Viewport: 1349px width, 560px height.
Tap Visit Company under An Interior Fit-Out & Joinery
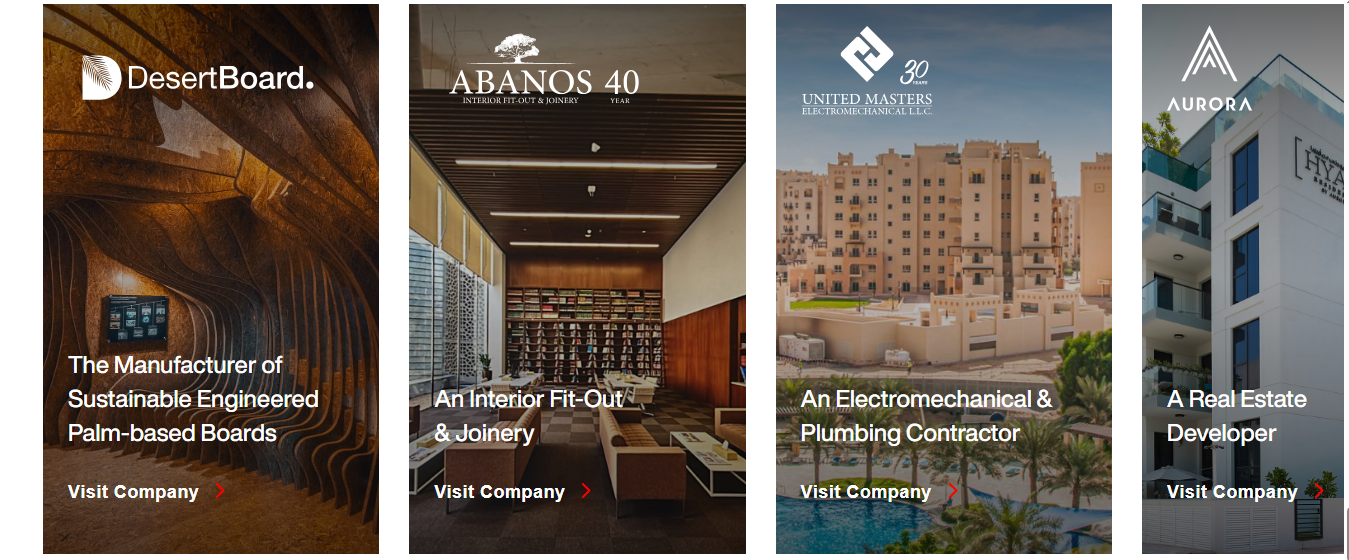[x=512, y=492]
